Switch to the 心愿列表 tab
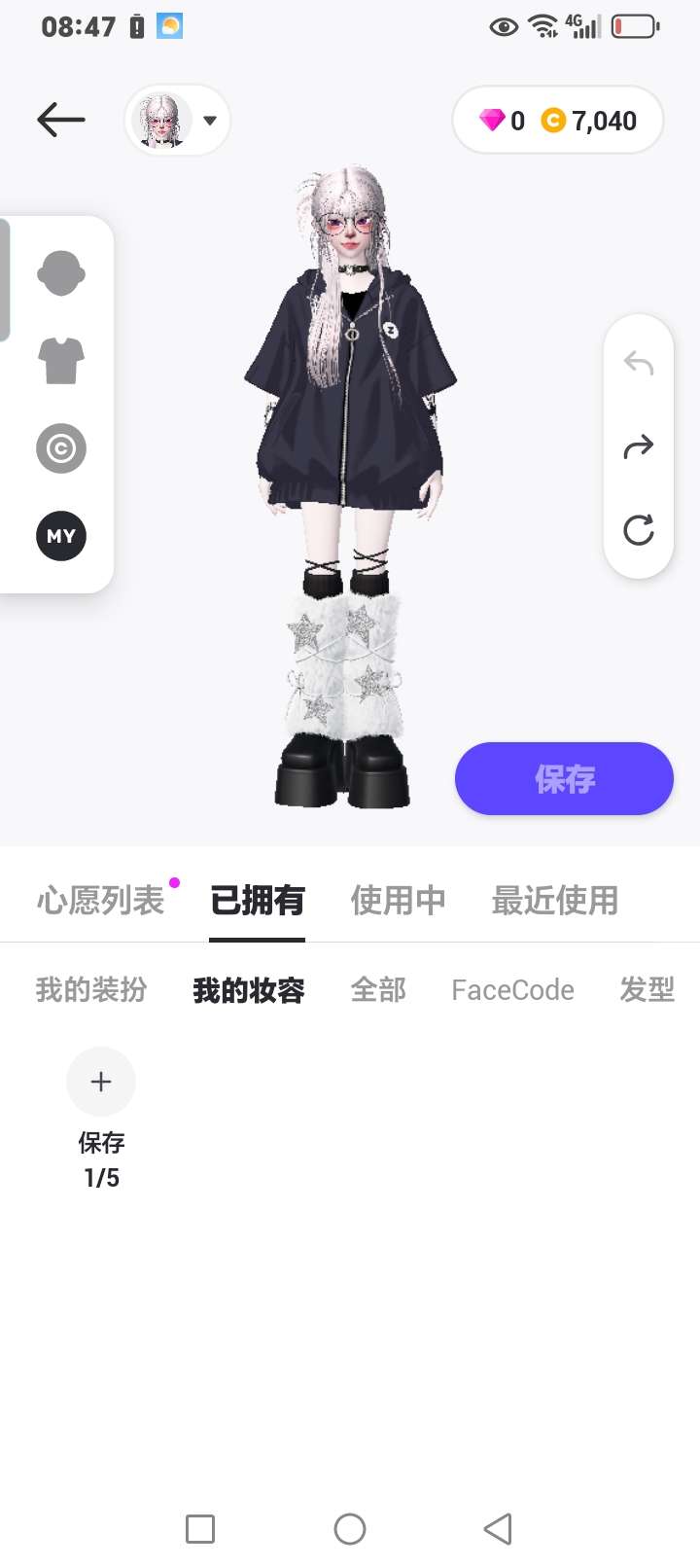Screen dimensions: 700x1568 pyautogui.click(x=101, y=901)
